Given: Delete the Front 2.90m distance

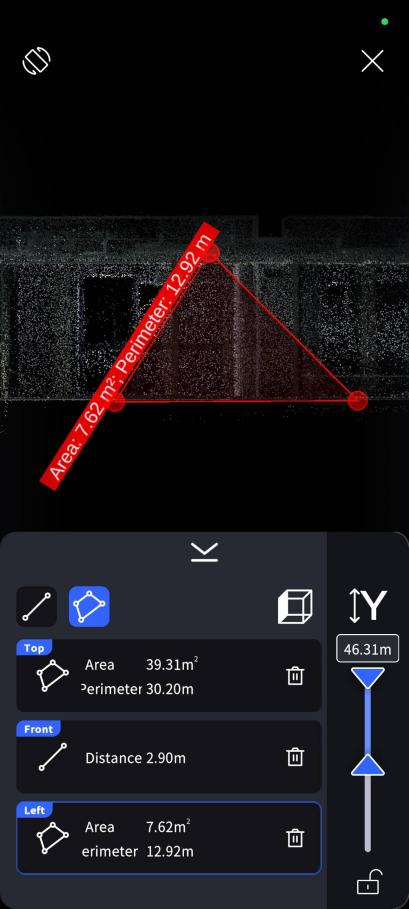Looking at the screenshot, I should pos(295,757).
